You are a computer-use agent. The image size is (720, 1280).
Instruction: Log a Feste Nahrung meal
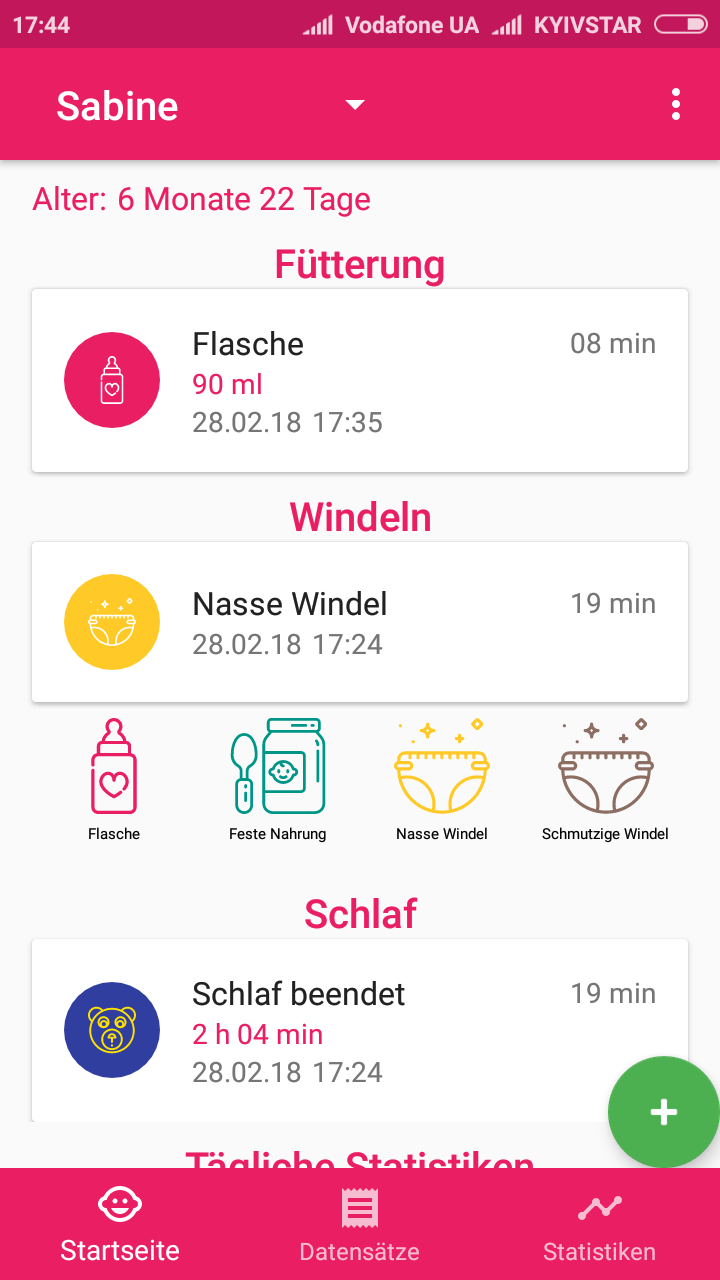(x=277, y=780)
